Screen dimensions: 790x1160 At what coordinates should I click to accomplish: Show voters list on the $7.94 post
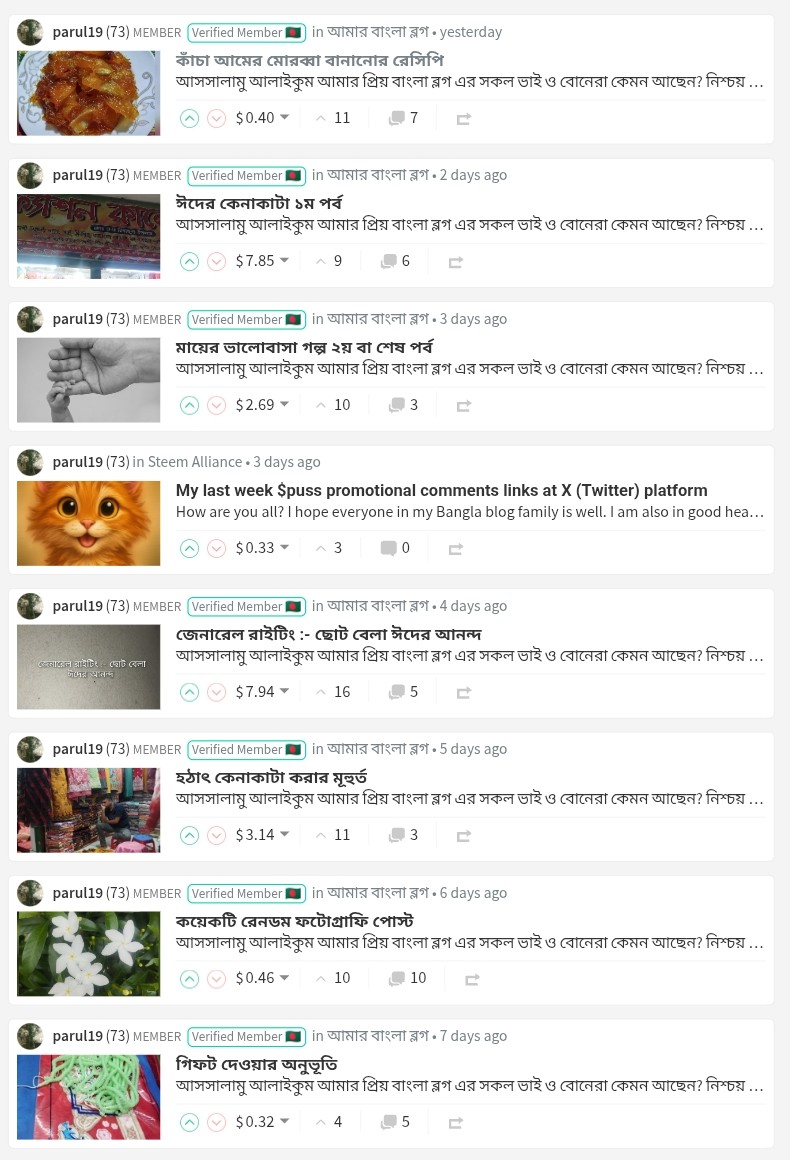pos(334,692)
